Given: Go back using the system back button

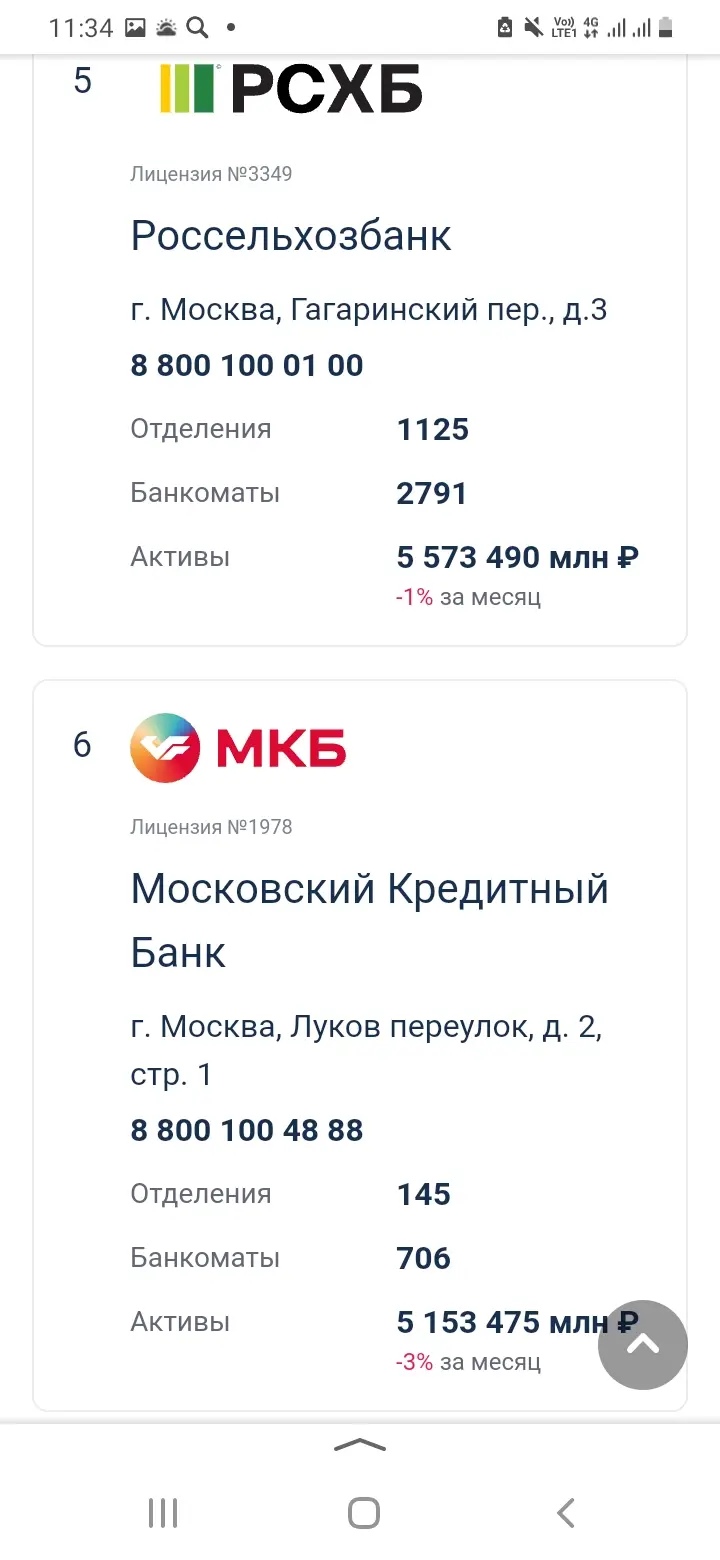Looking at the screenshot, I should coord(565,1512).
